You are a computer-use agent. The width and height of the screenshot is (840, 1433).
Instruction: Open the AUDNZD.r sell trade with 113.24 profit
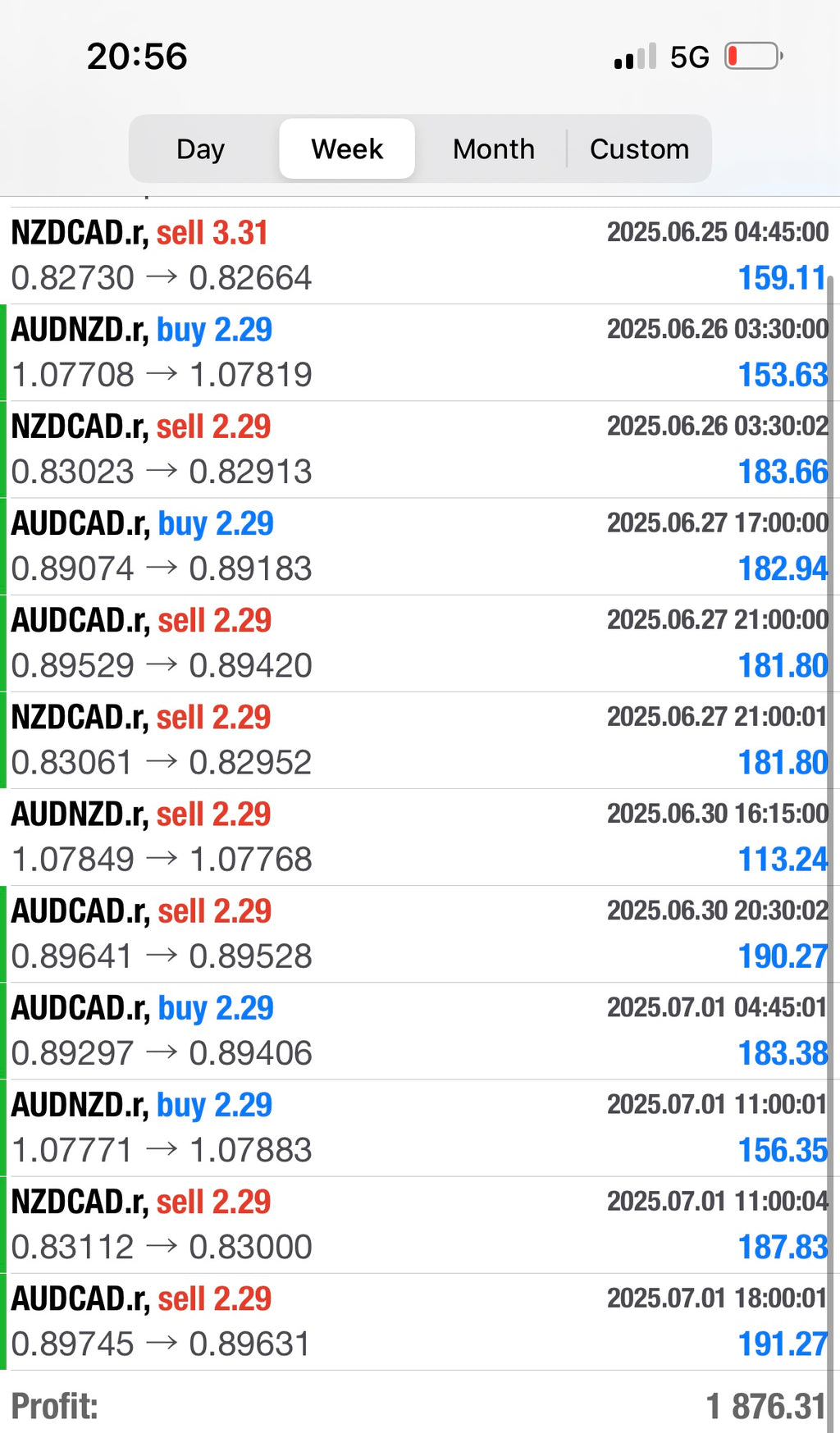tap(420, 836)
